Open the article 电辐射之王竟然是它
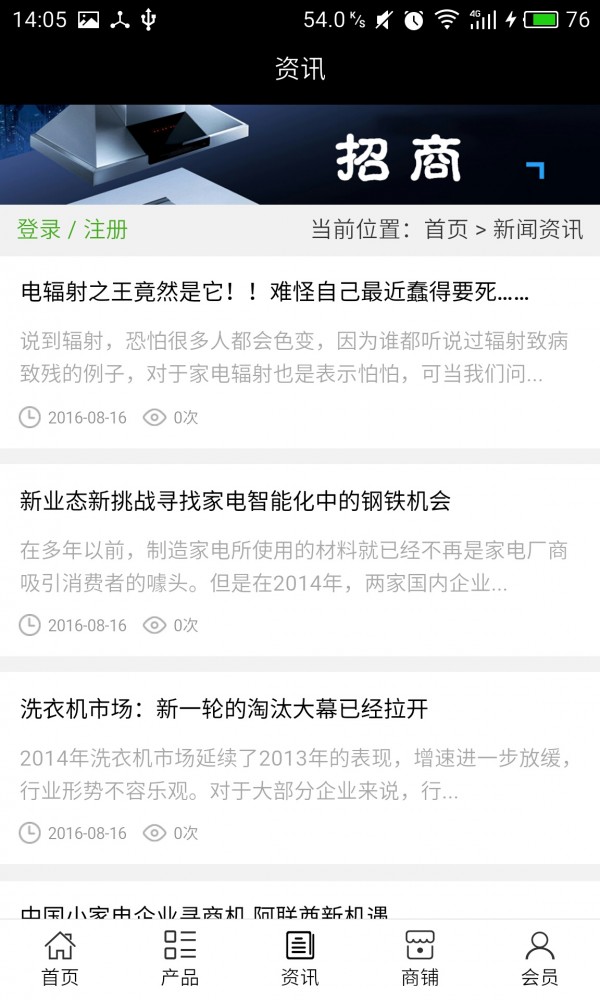This screenshot has height=1000, width=600. click(274, 292)
